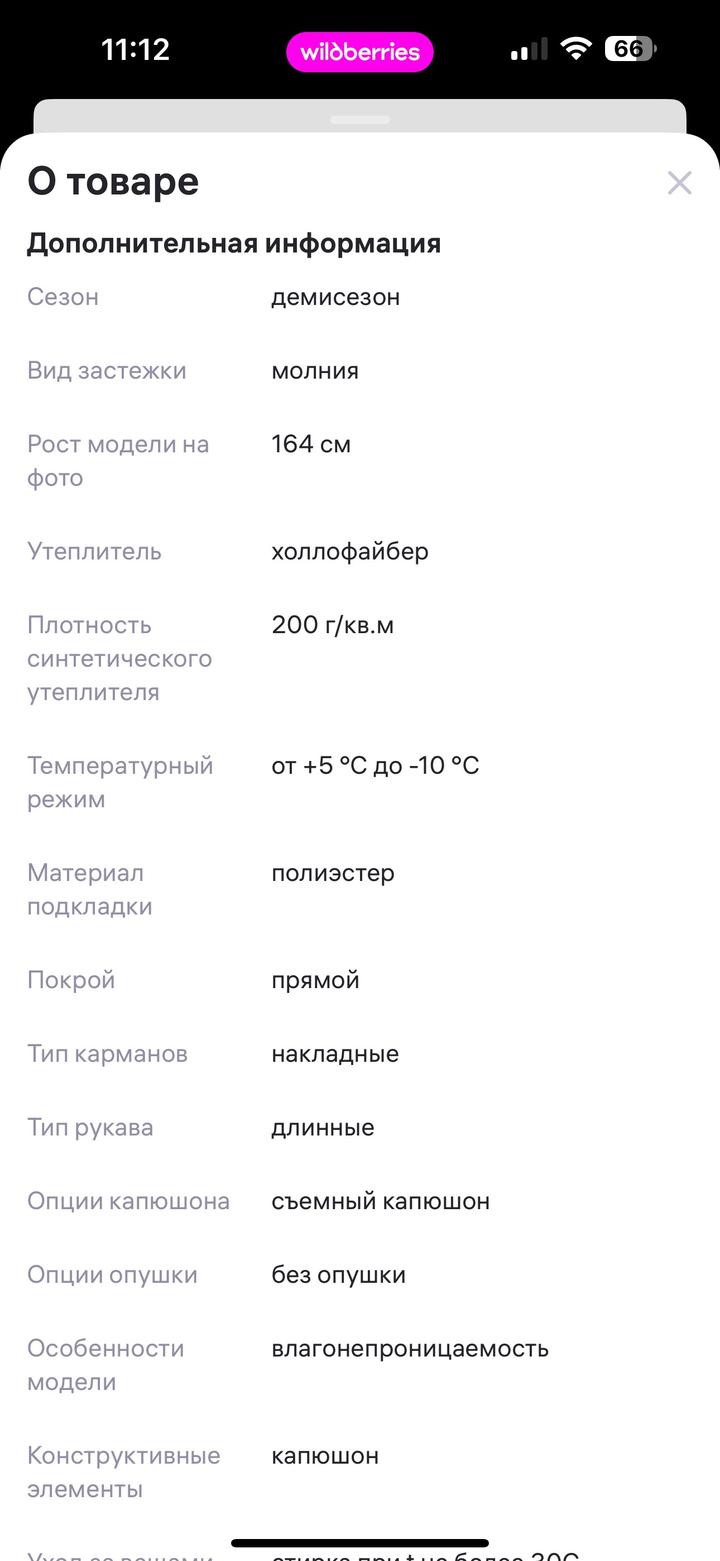Screen dimensions: 720x1561
Task: Close the О товаре sheet
Action: [x=679, y=183]
